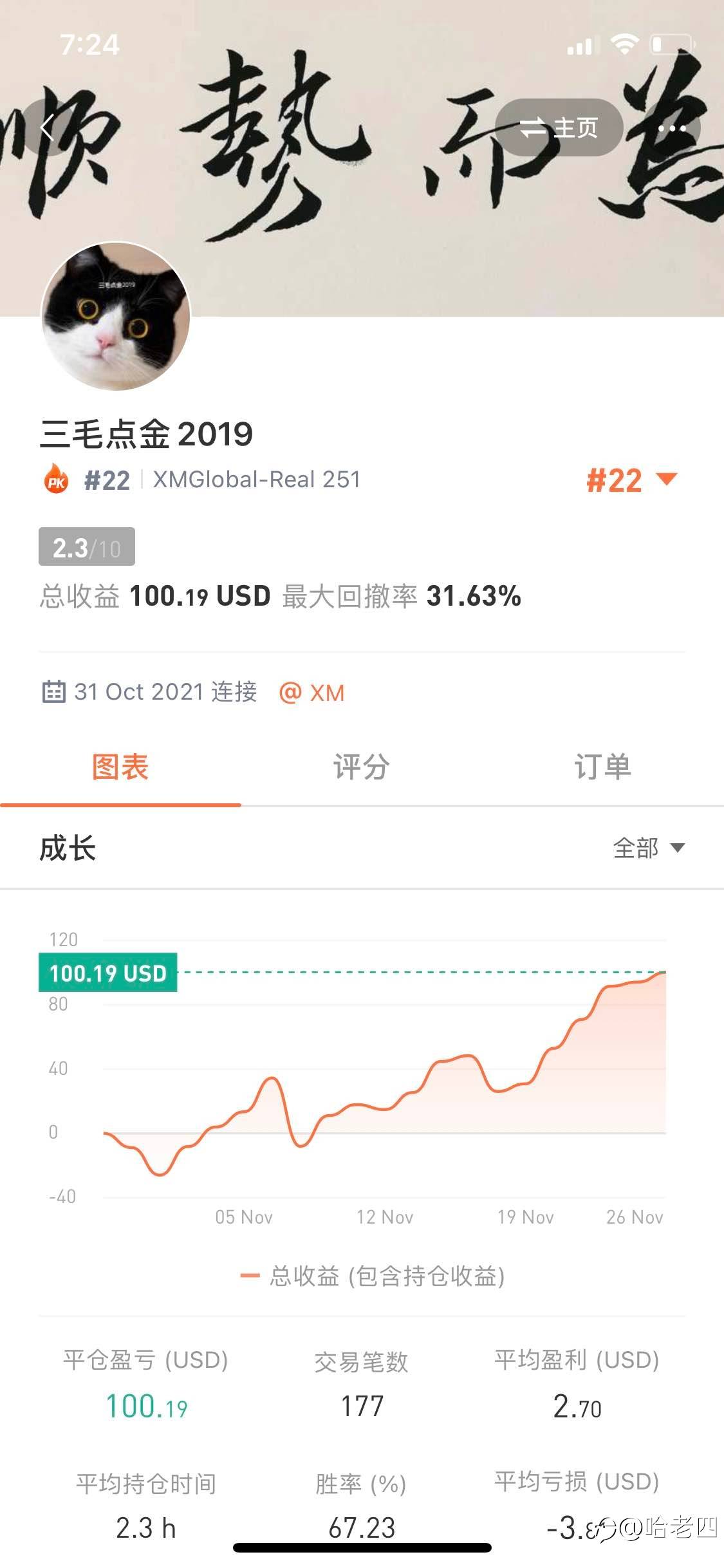Screen dimensions: 724x1568
Task: Open the three-dot overflow menu
Action: 672,128
